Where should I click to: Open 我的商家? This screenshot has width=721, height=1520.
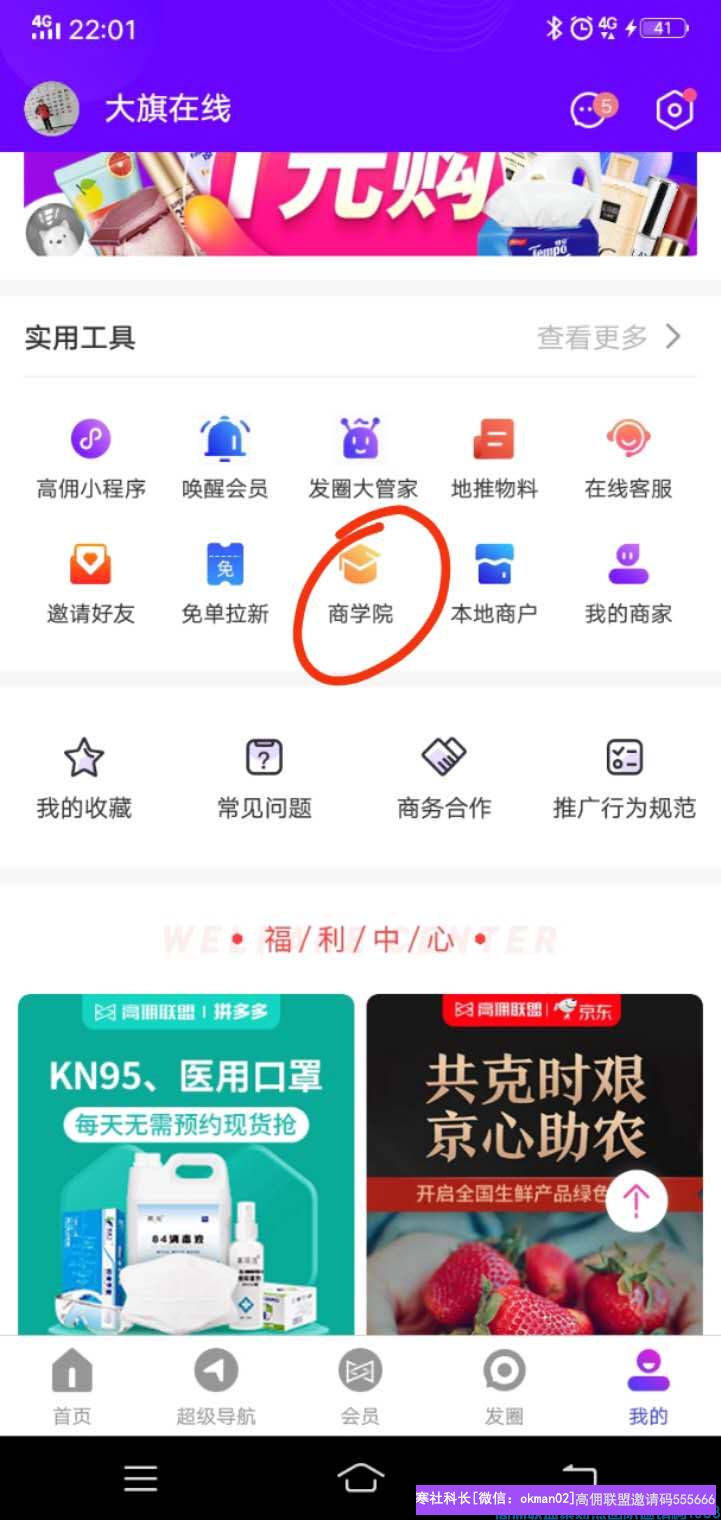click(x=628, y=584)
